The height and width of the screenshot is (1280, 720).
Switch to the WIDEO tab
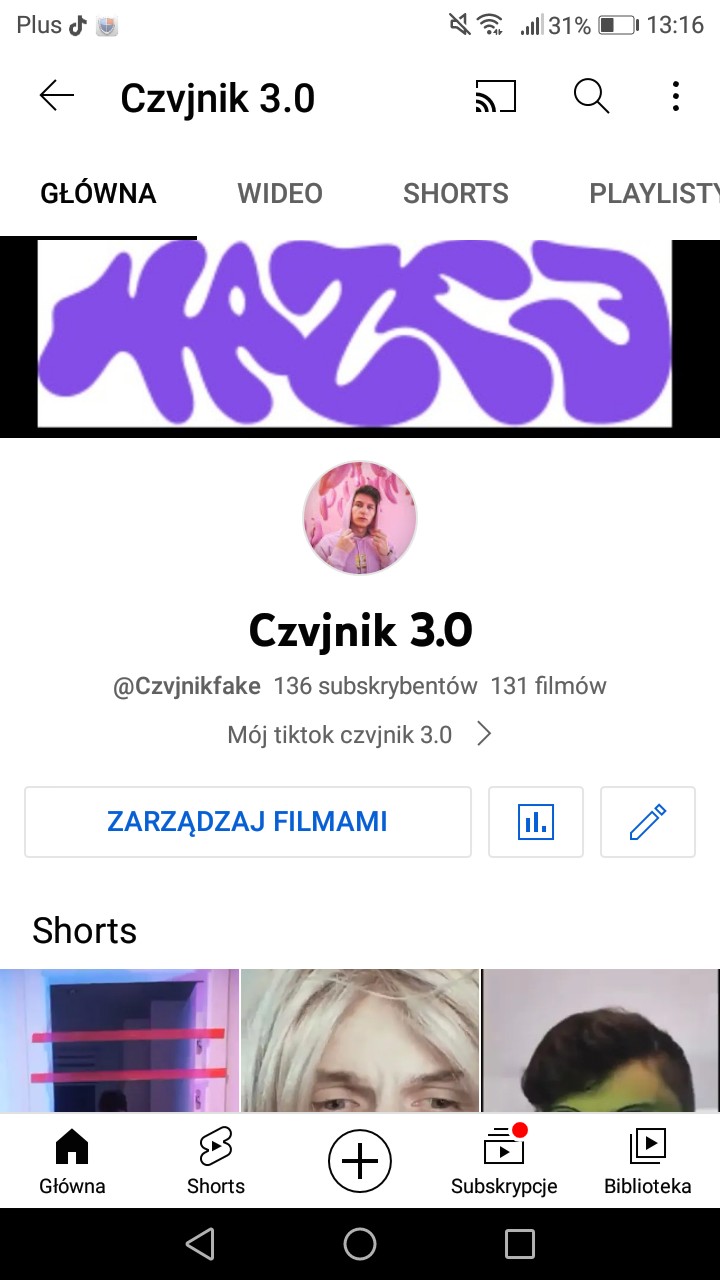click(280, 193)
